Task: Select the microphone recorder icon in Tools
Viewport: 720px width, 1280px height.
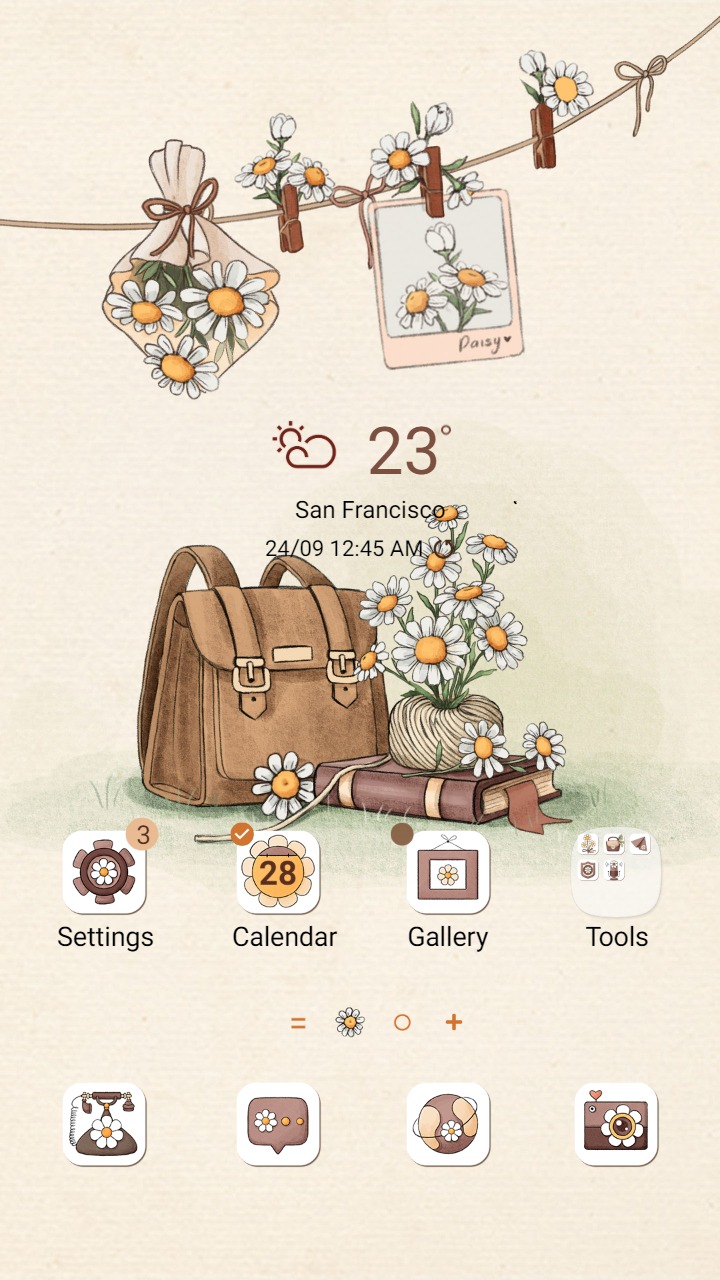Action: click(614, 869)
